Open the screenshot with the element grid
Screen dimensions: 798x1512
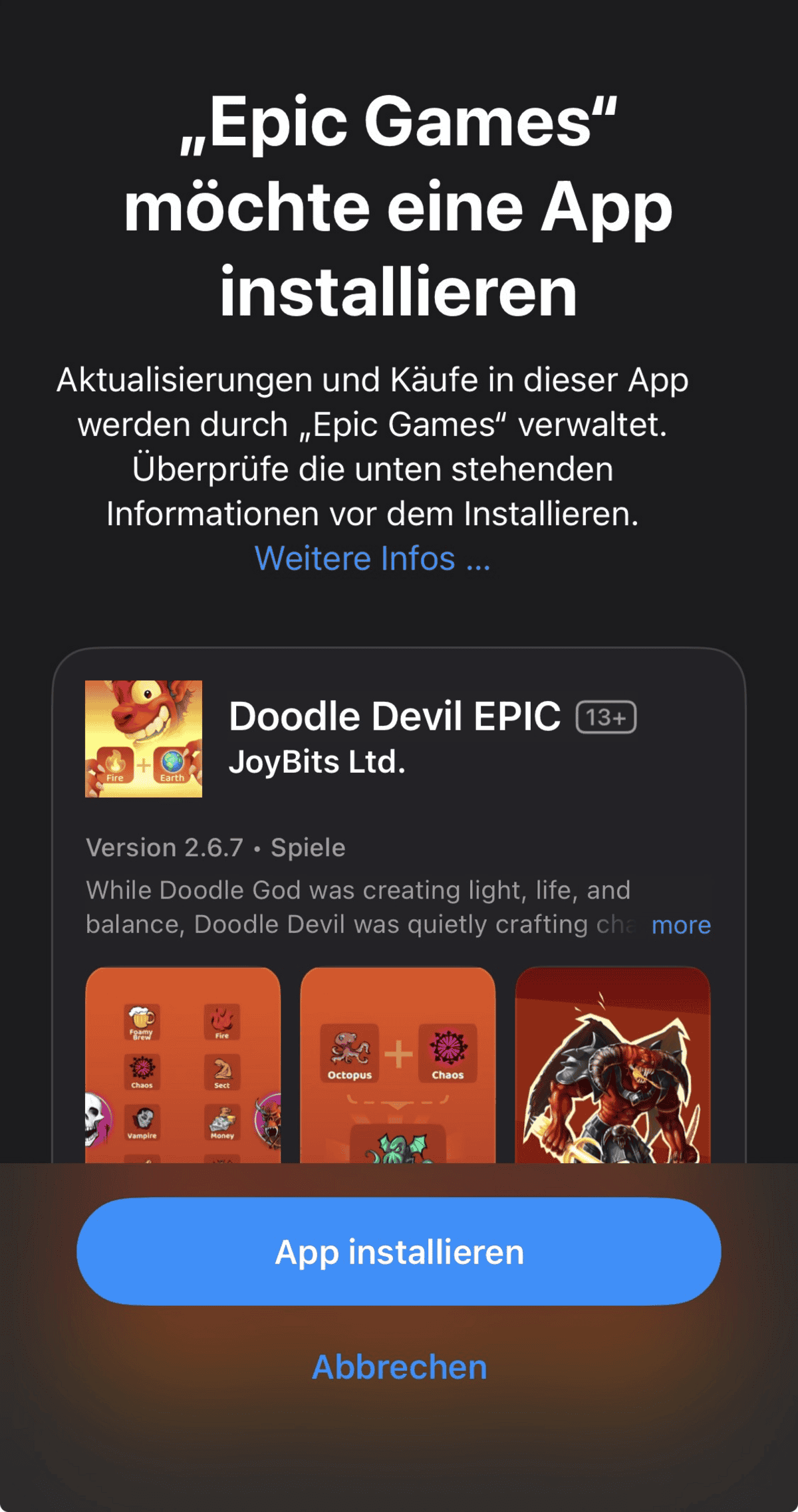tap(183, 1065)
